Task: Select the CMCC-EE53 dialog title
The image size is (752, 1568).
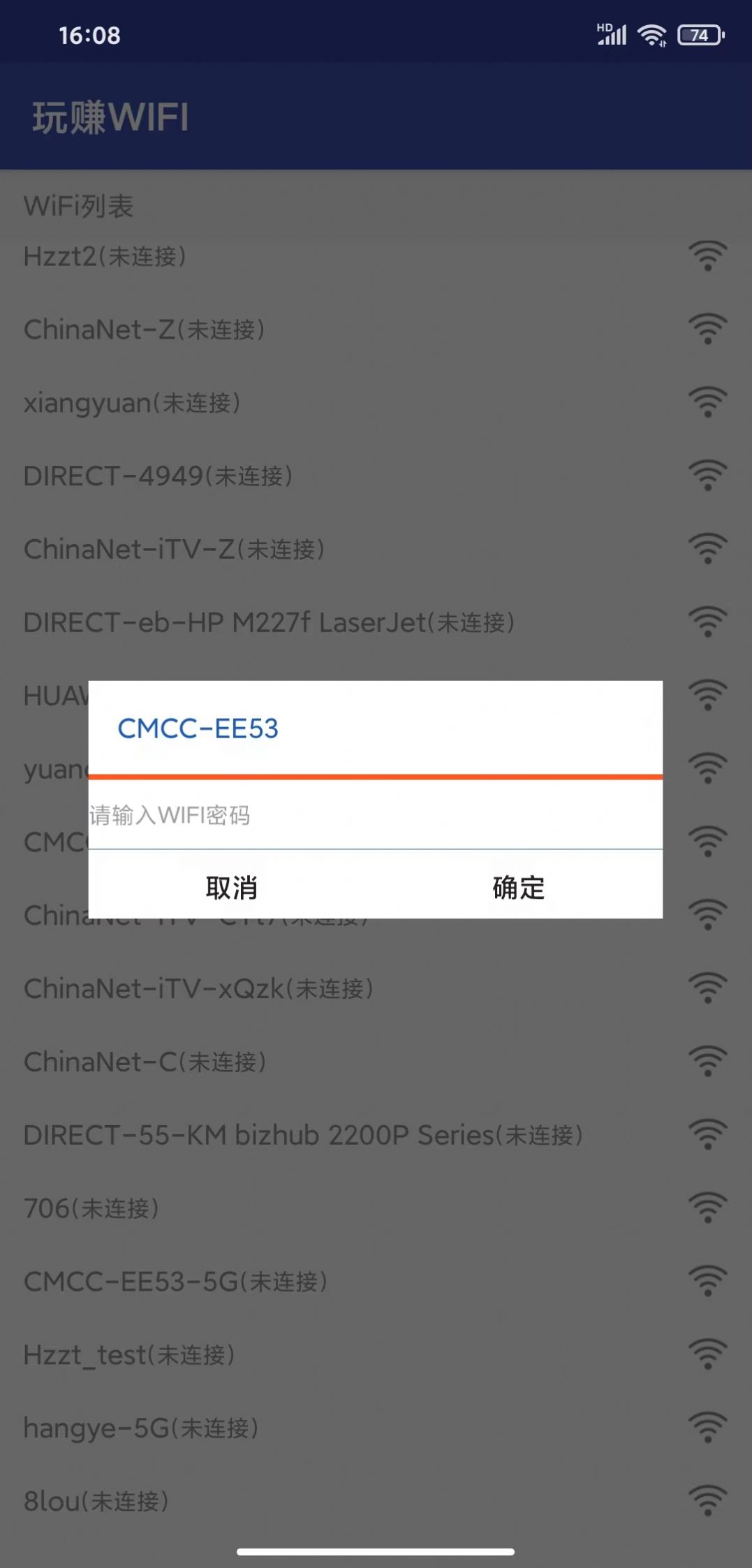Action: [198, 729]
